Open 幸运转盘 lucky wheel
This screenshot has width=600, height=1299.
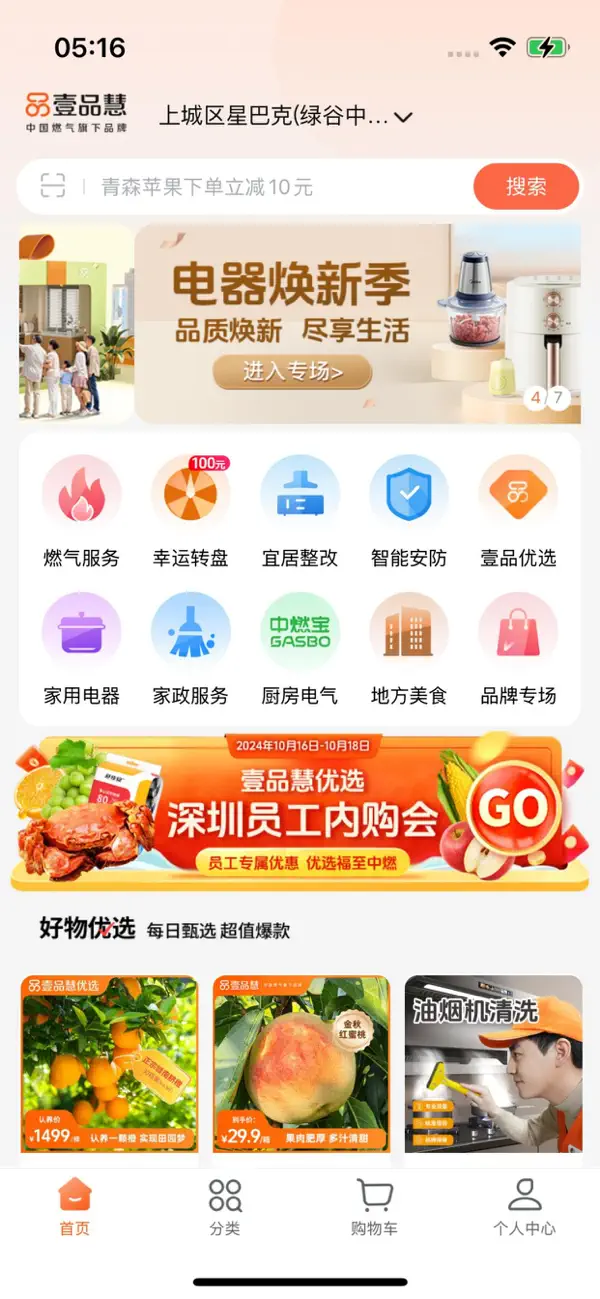190,511
